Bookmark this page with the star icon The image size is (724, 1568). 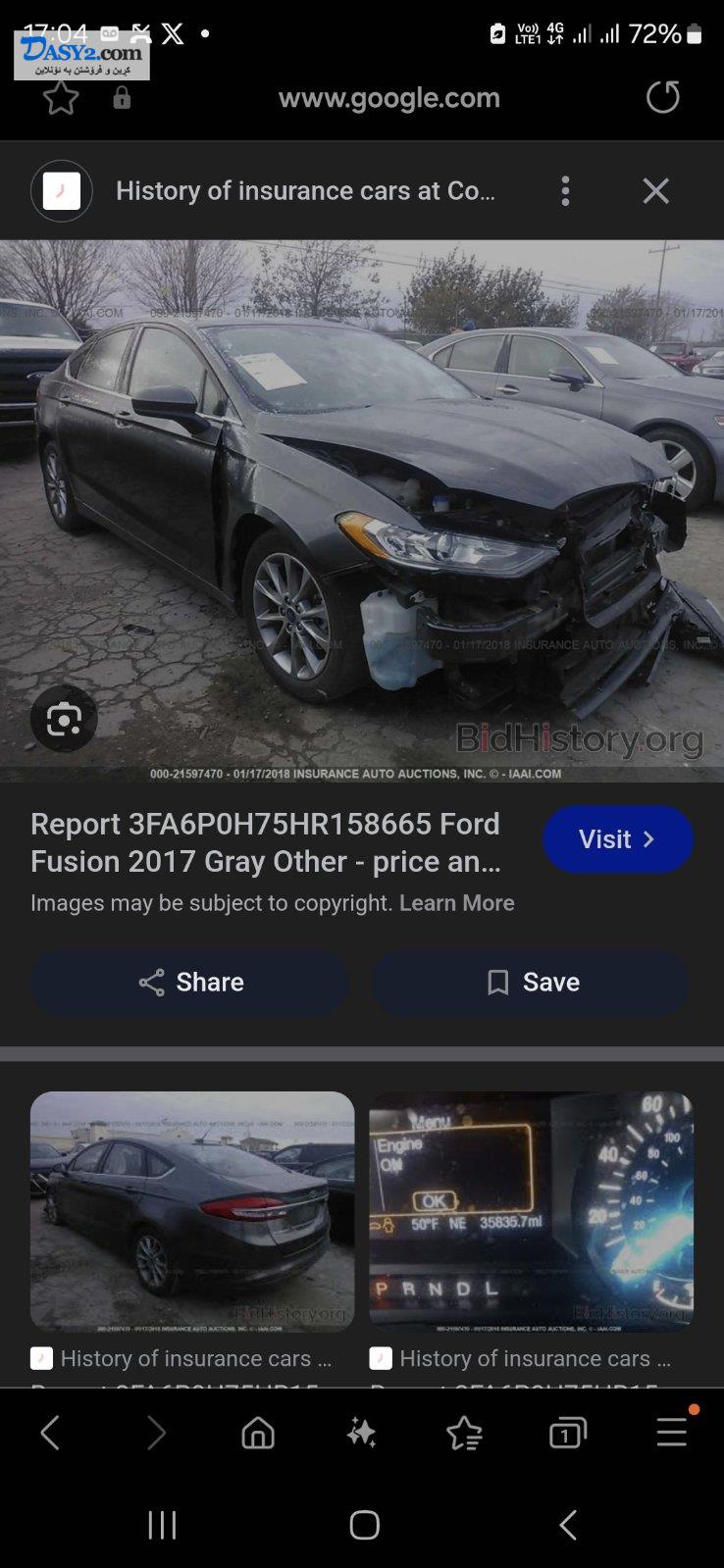(61, 97)
